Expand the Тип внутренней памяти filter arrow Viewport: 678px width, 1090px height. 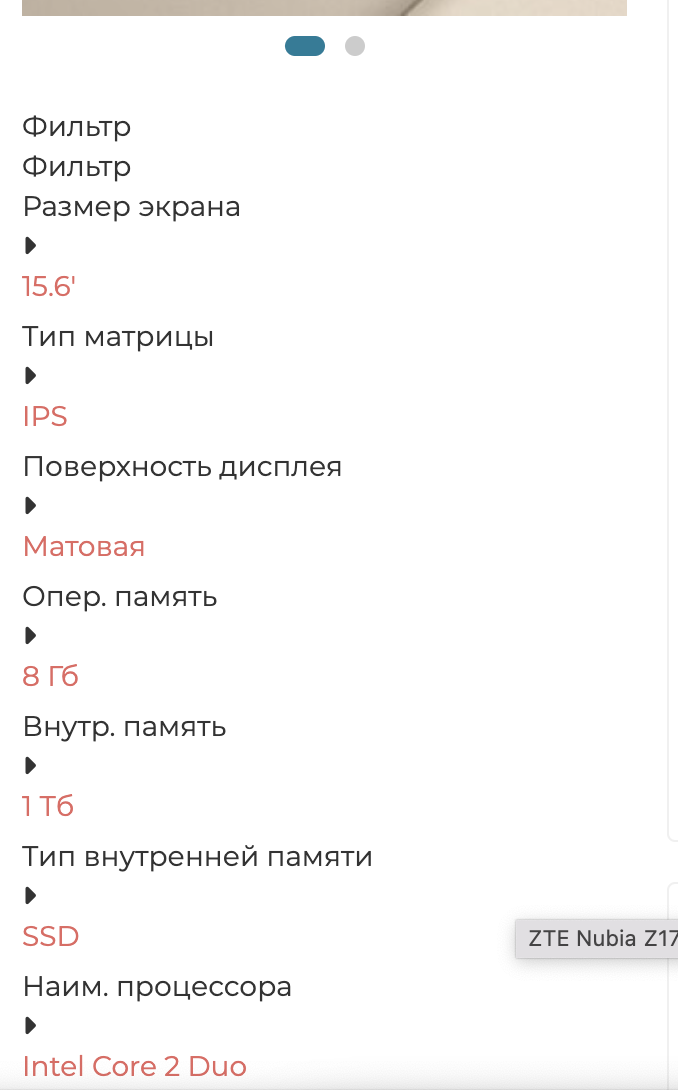click(30, 895)
